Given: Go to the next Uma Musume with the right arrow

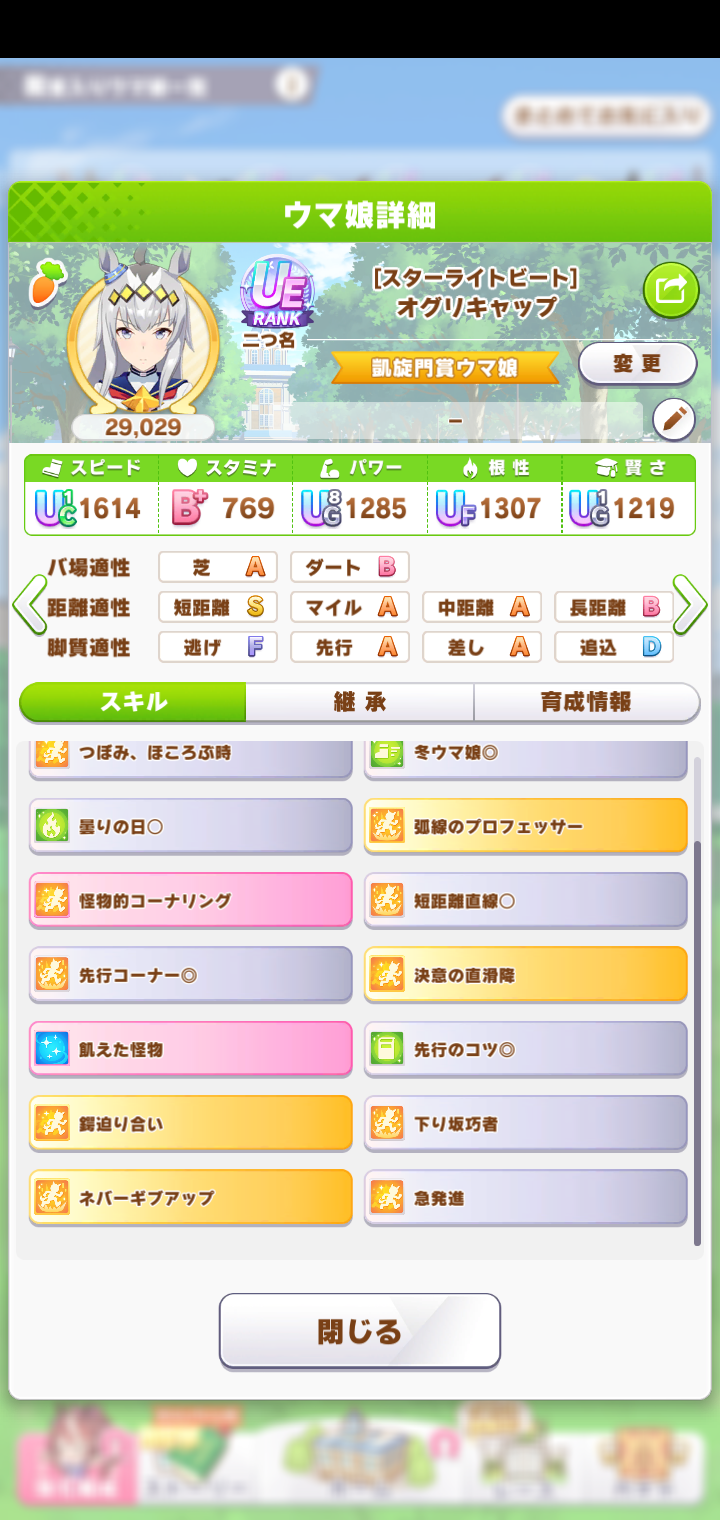Looking at the screenshot, I should pyautogui.click(x=690, y=605).
